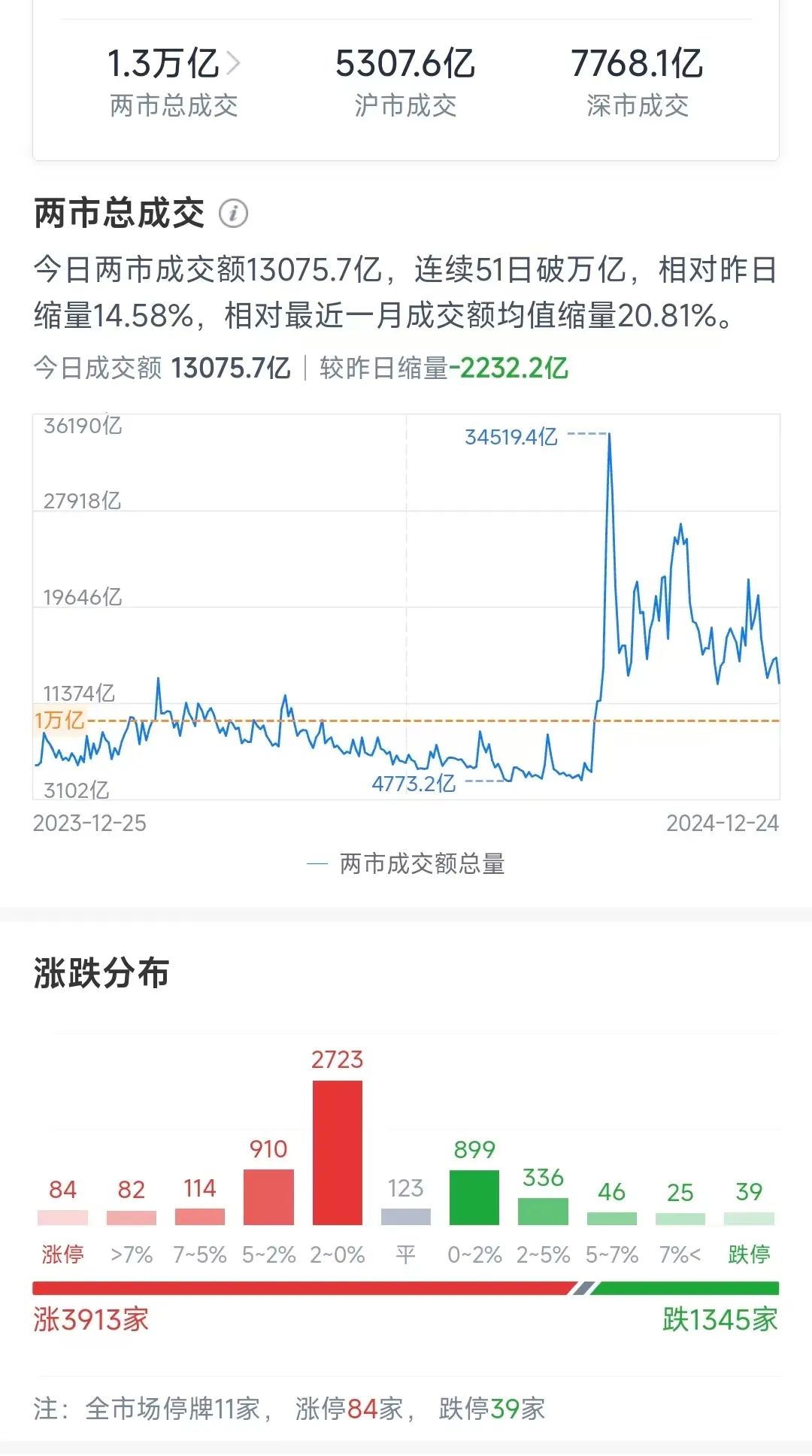Toggle the 1万亿 threshold marker on chart
This screenshot has width=812, height=1456.
59,720
